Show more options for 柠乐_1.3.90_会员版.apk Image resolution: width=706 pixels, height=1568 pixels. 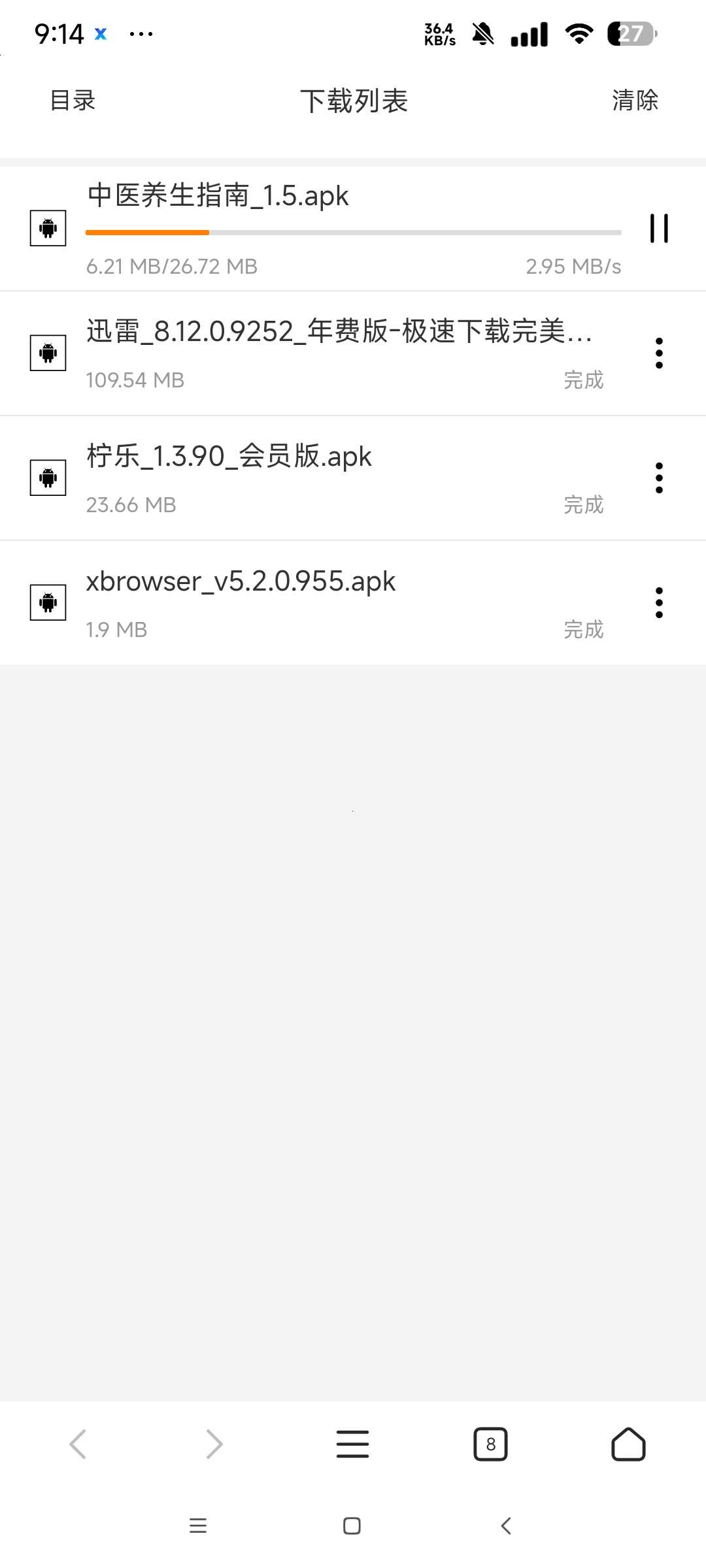pos(659,478)
